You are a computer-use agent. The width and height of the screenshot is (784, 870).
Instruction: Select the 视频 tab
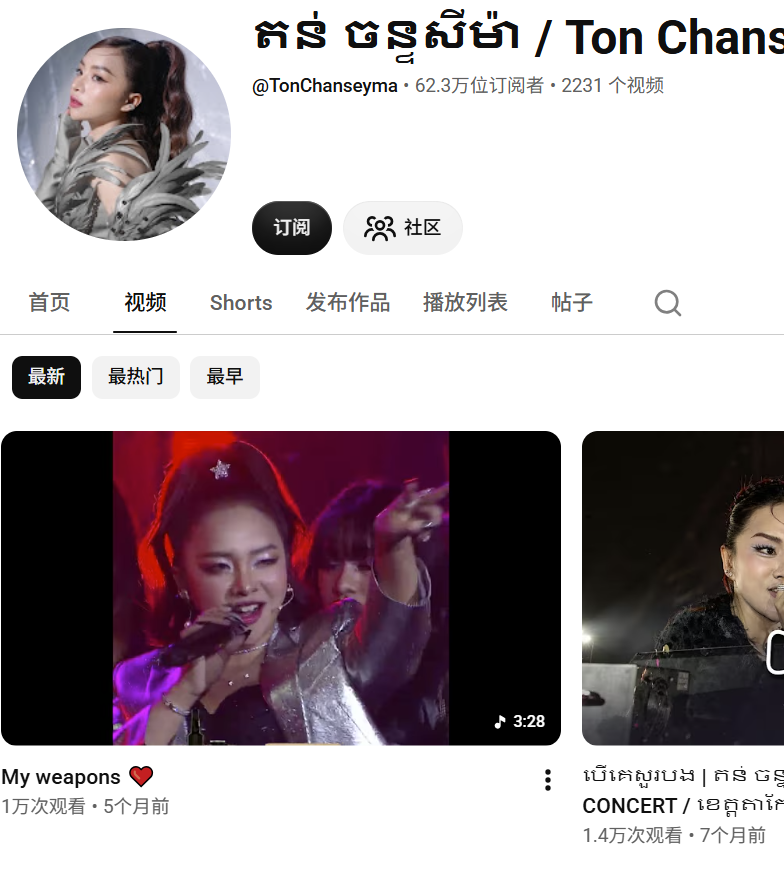[x=145, y=303]
